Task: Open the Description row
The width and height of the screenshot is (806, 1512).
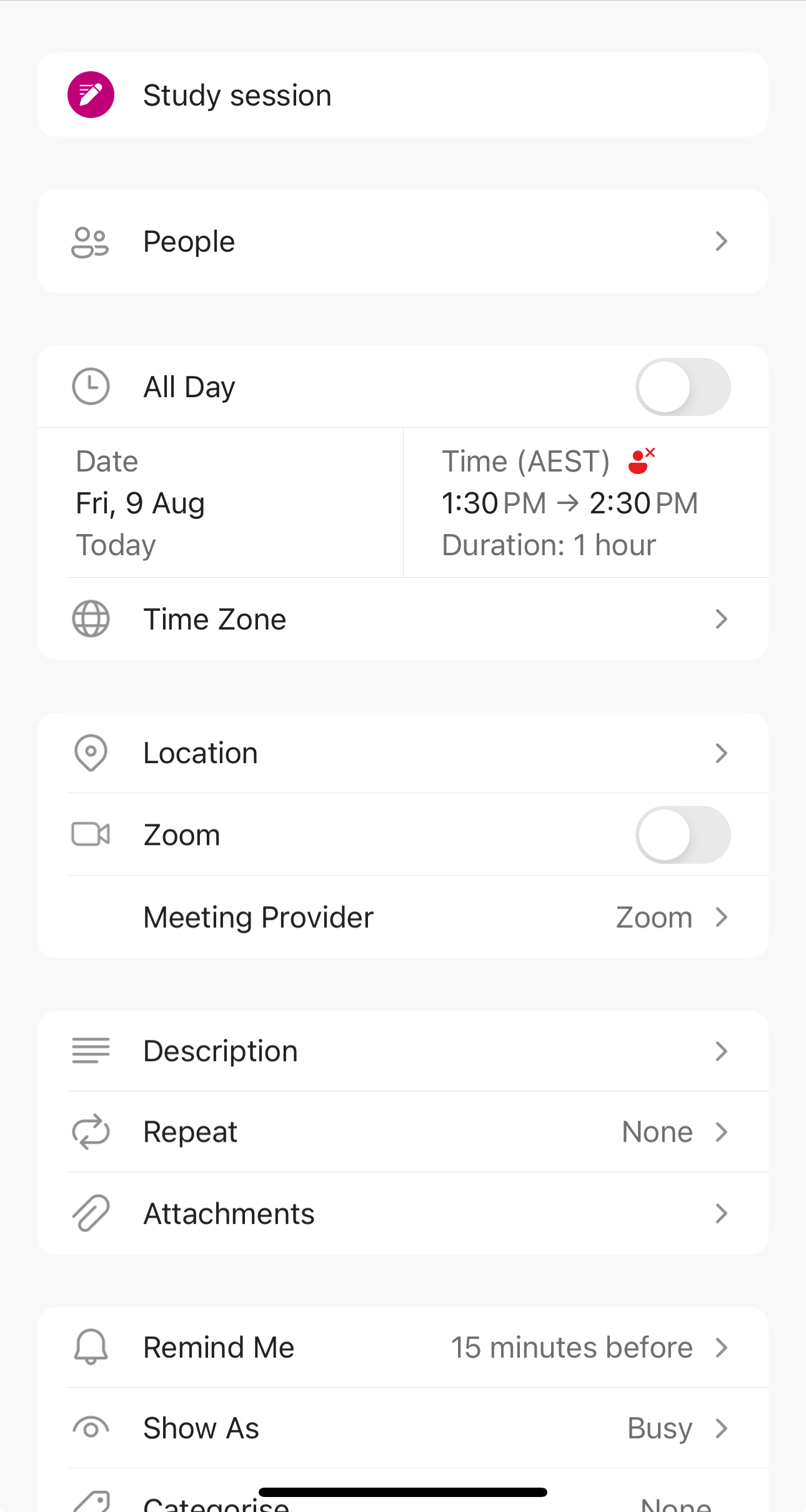Action: coord(403,1051)
